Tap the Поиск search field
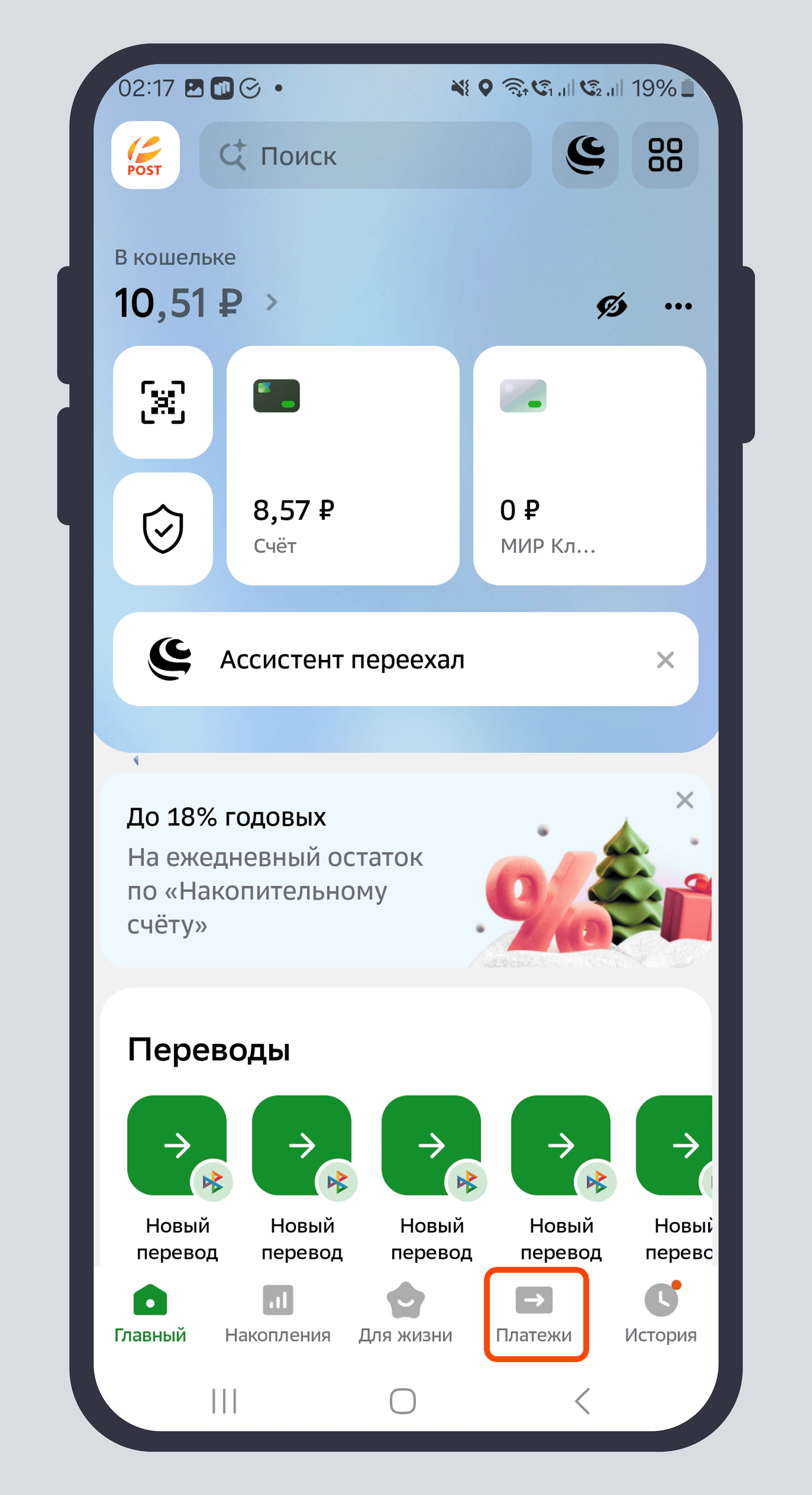812x1495 pixels. click(365, 155)
